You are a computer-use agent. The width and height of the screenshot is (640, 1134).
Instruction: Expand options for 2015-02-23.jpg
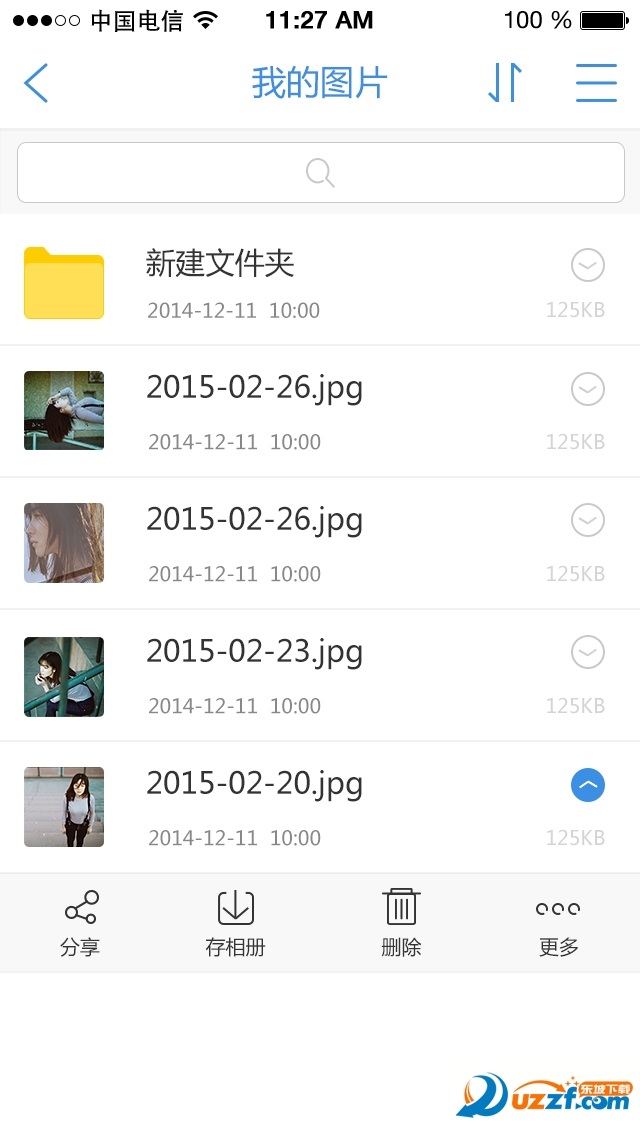[588, 653]
